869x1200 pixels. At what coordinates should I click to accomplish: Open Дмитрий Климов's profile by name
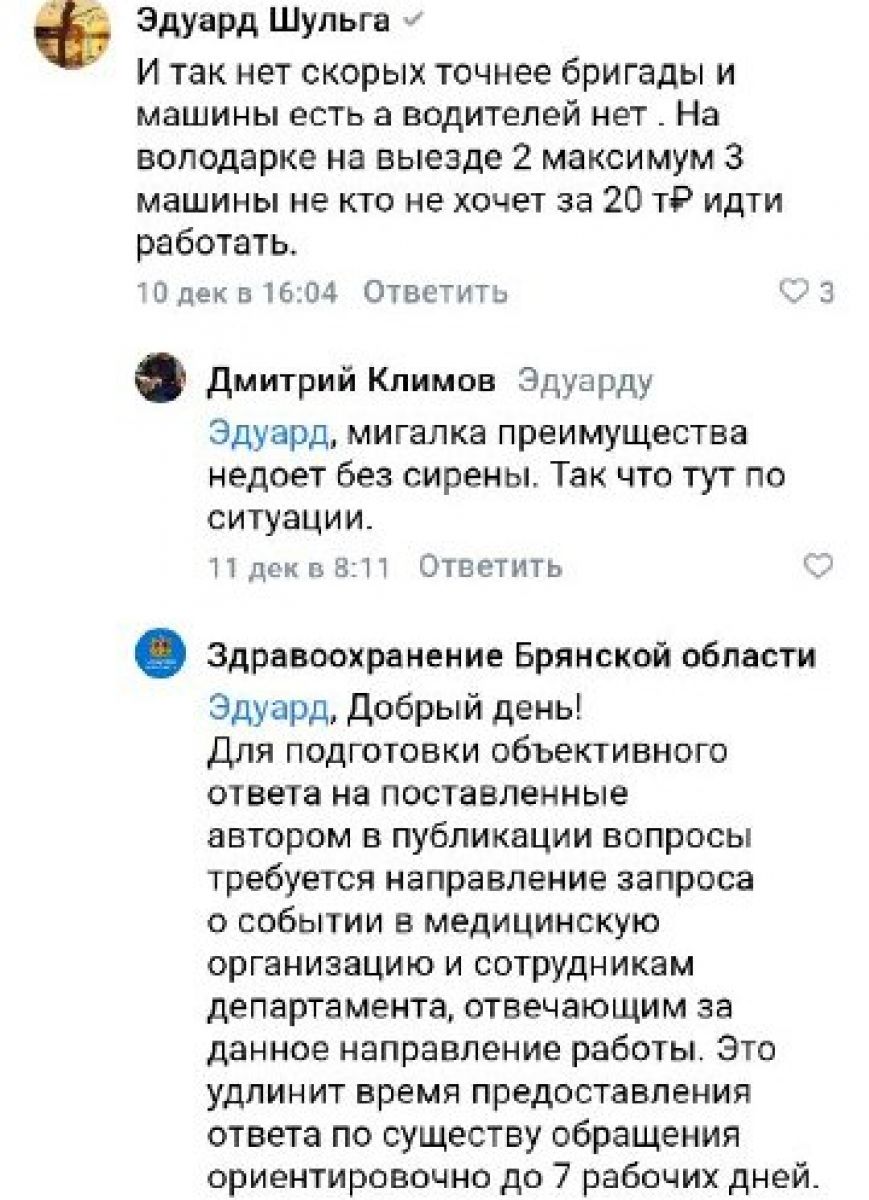pos(350,381)
